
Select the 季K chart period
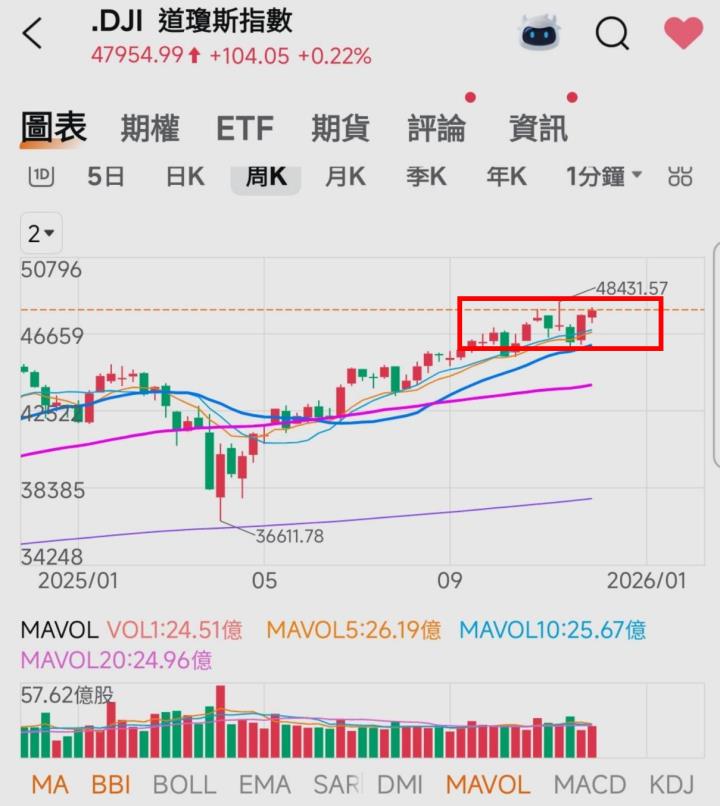pyautogui.click(x=426, y=177)
